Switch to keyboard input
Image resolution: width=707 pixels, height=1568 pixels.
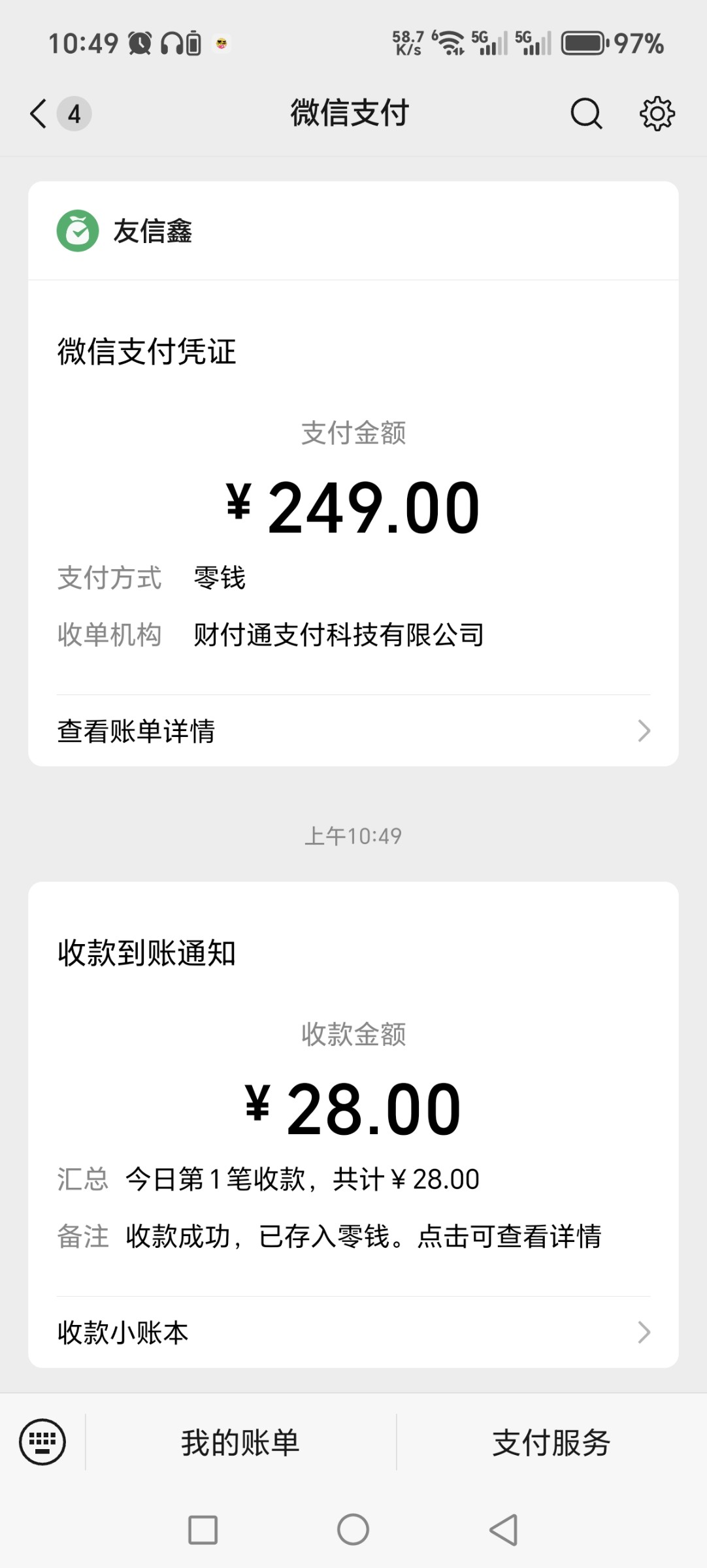tap(42, 1442)
